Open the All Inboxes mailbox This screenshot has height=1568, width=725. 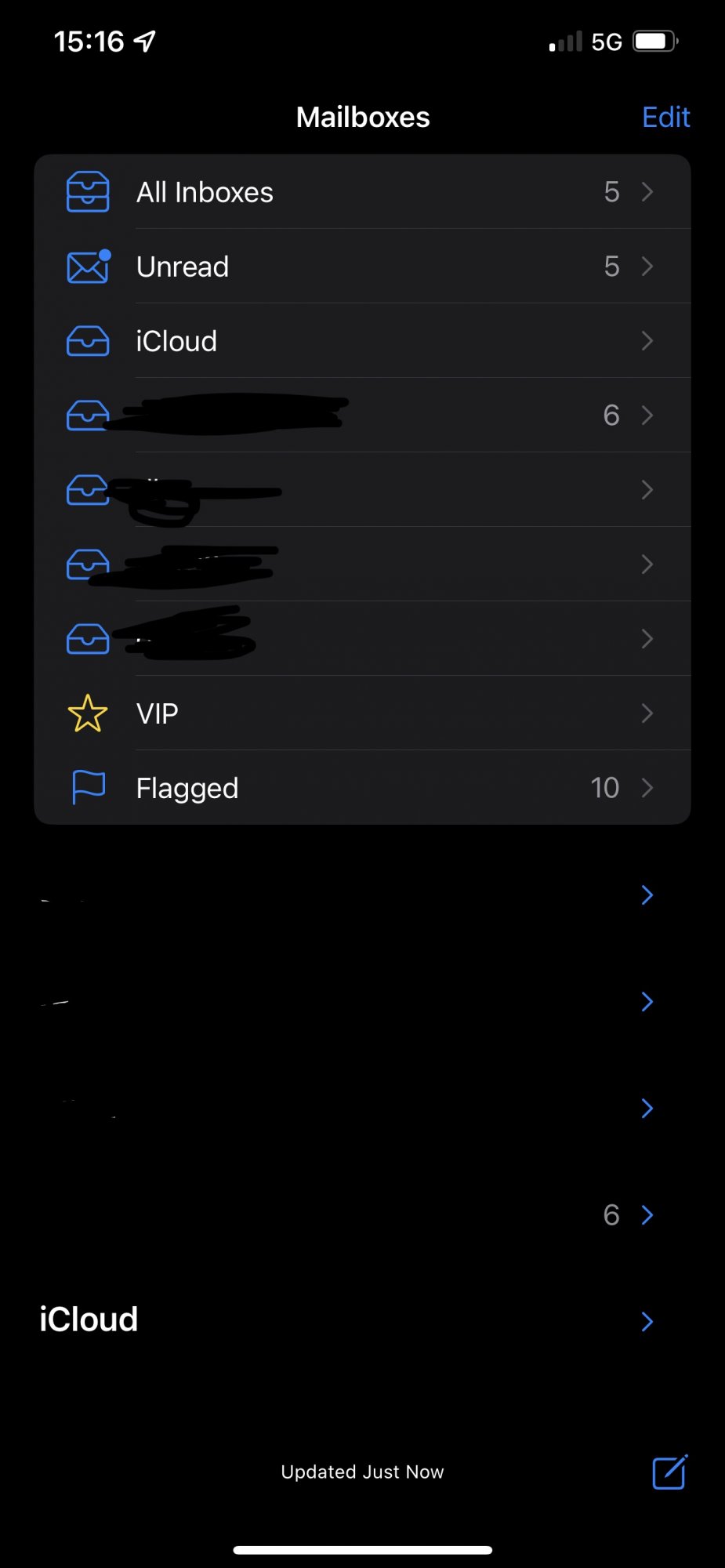pyautogui.click(x=361, y=192)
